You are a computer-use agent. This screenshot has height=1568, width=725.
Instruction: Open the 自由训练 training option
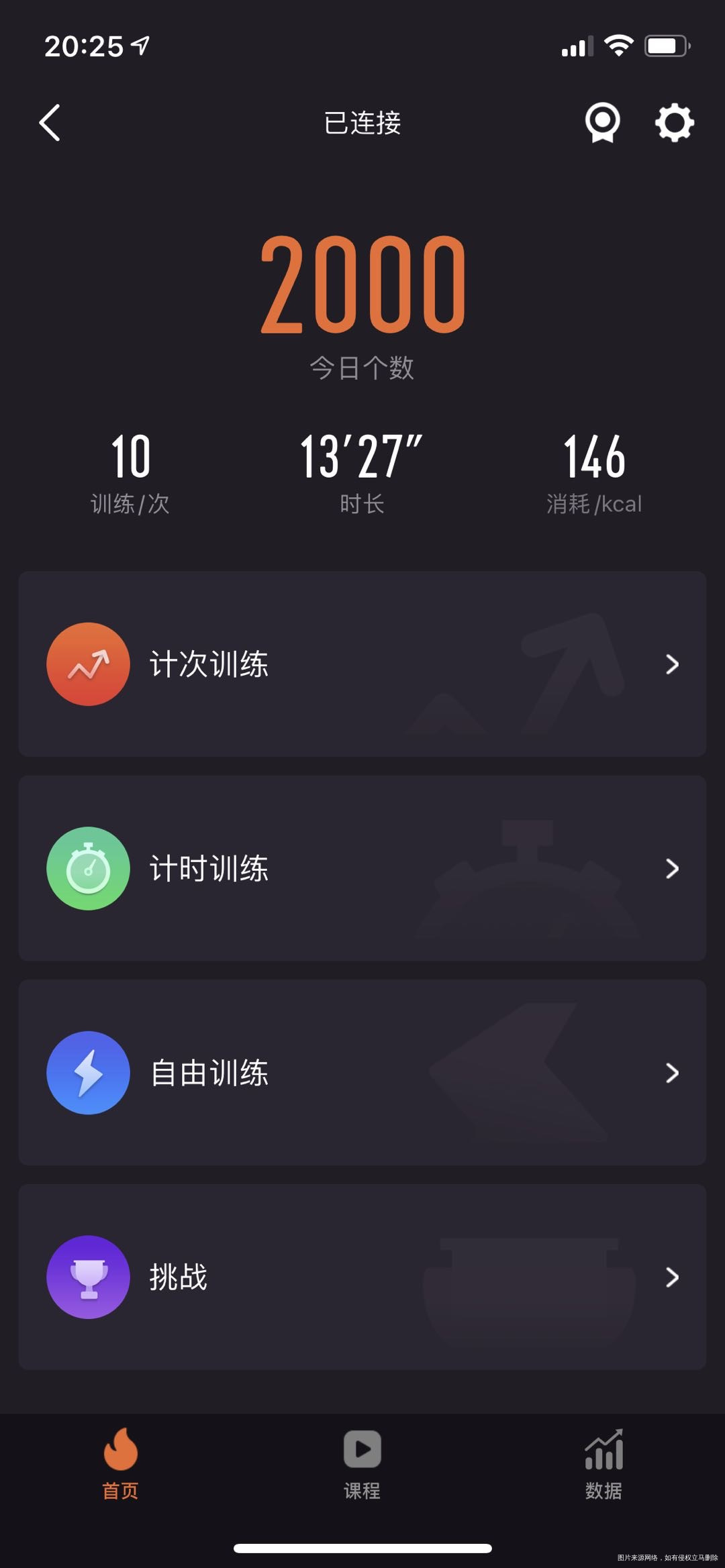(208, 1072)
